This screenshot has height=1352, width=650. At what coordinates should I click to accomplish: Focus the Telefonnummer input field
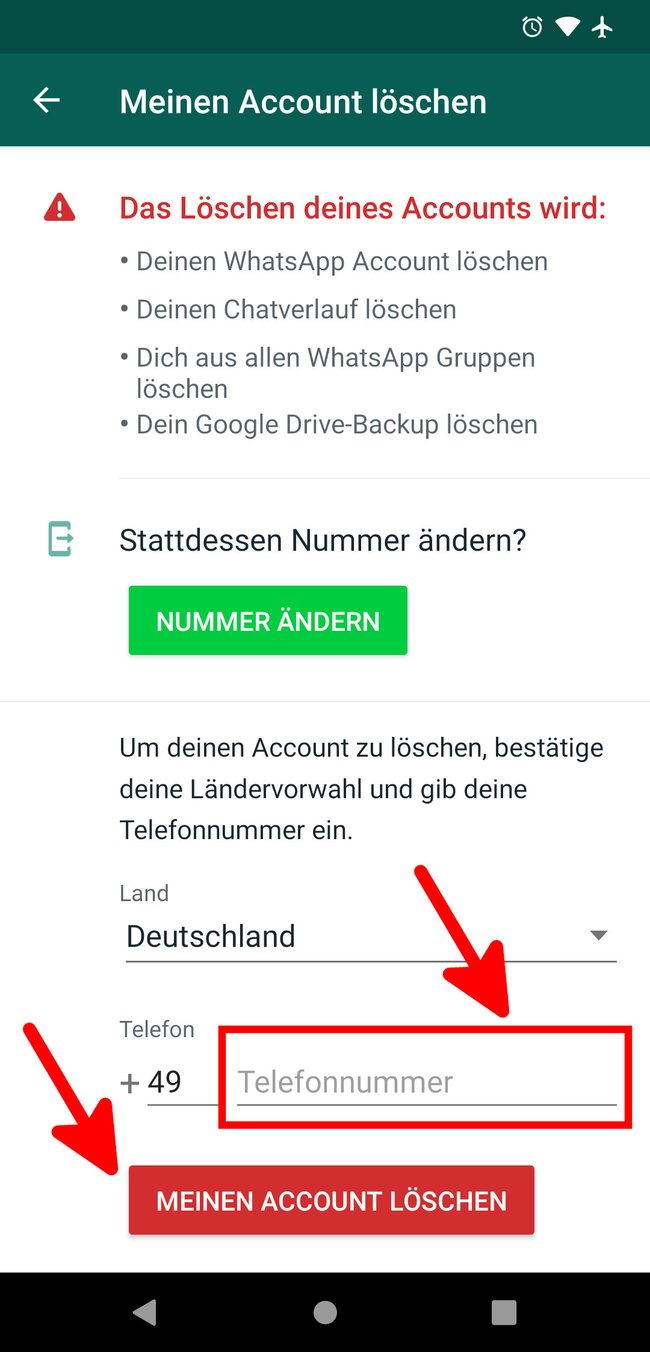click(x=426, y=1082)
